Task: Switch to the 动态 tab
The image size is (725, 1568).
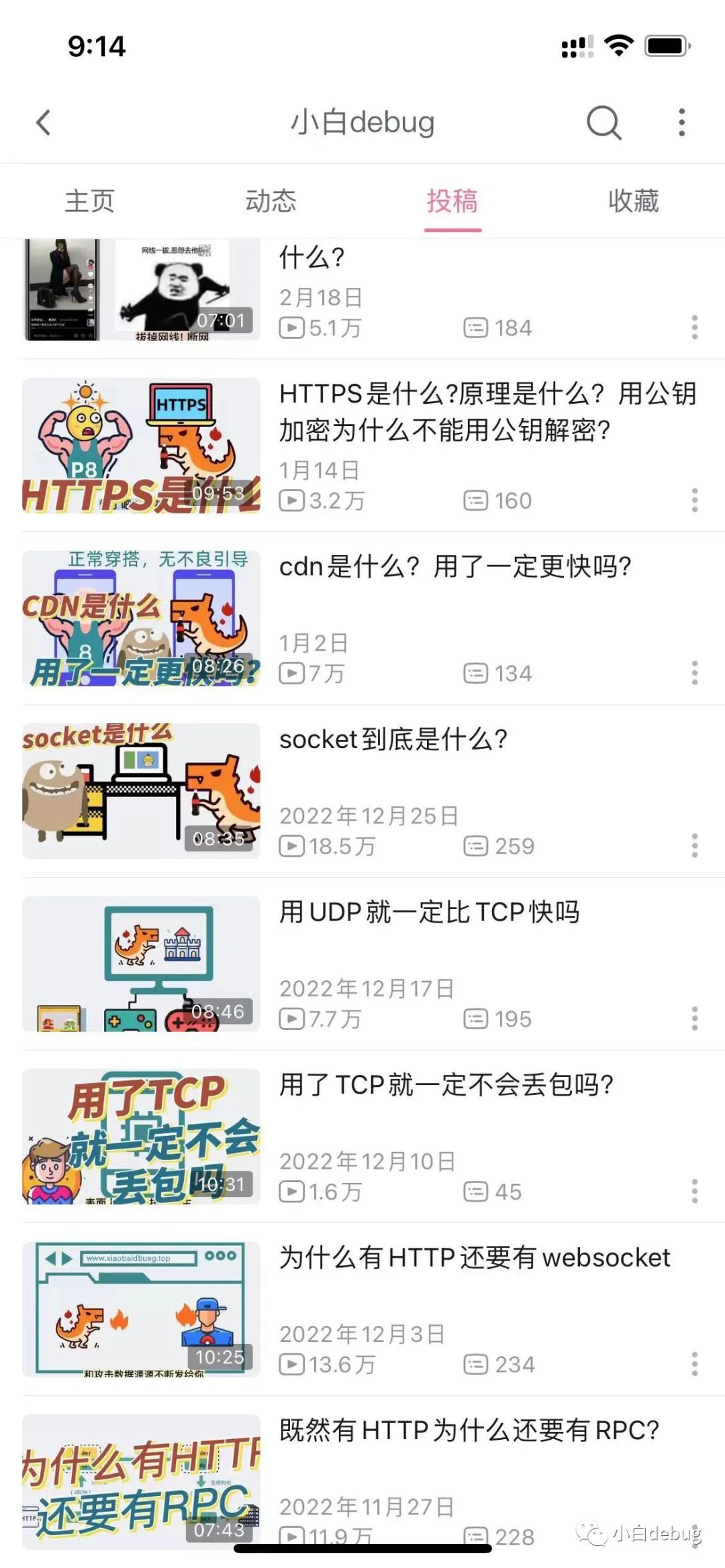Action: (271, 201)
